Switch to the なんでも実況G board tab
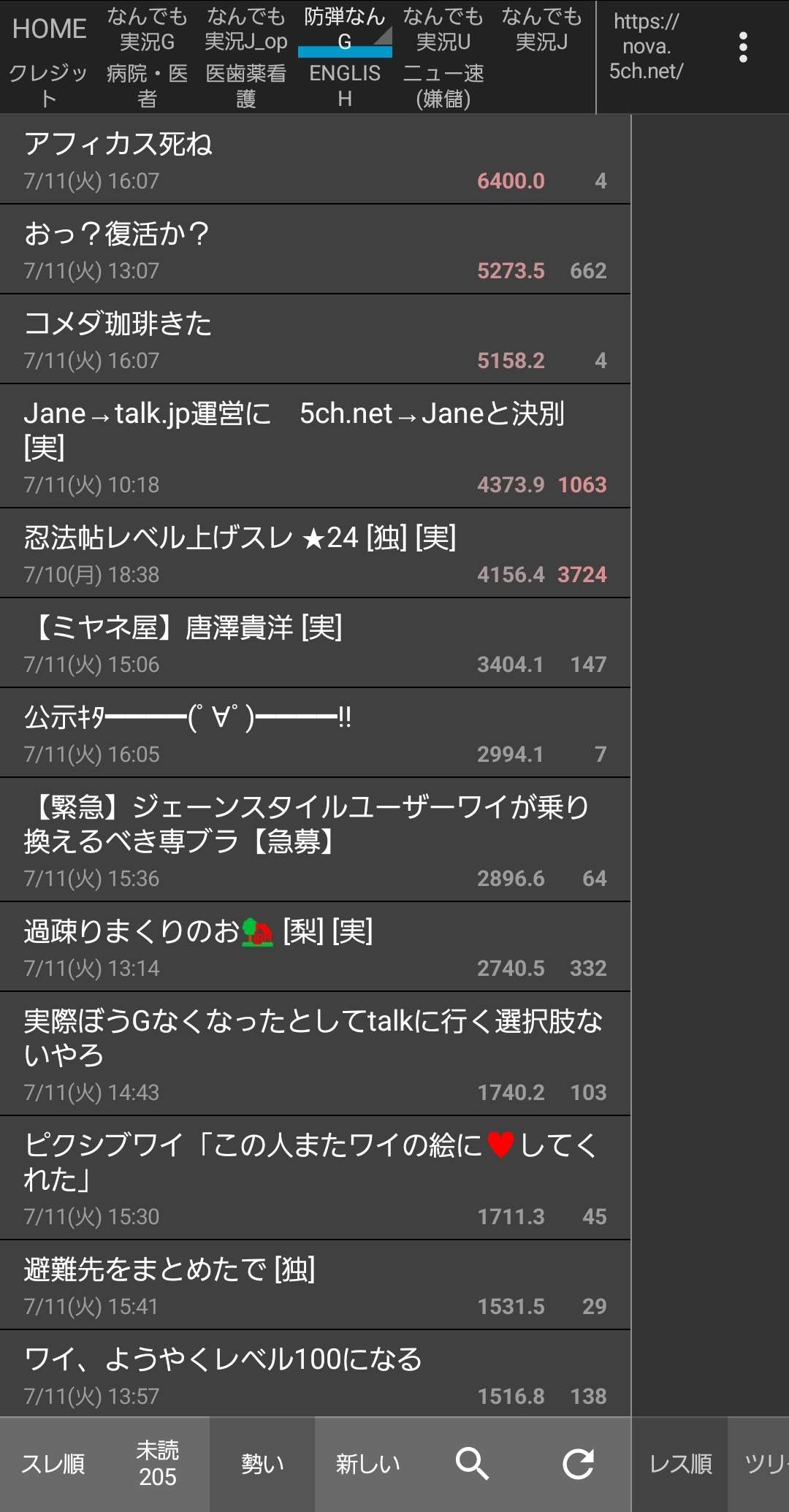The width and height of the screenshot is (789, 1512). click(x=147, y=29)
